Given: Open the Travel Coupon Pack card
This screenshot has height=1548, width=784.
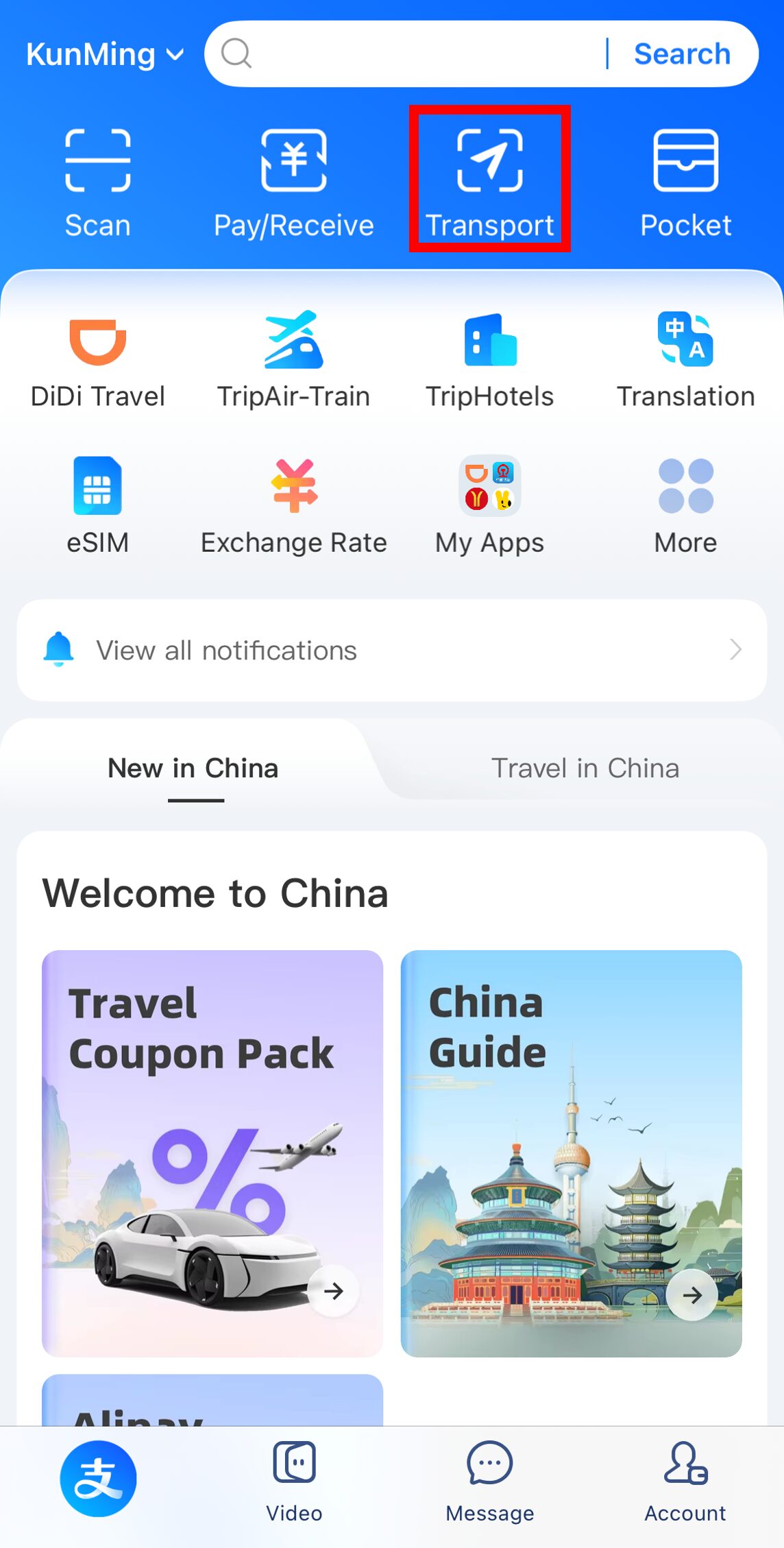Looking at the screenshot, I should coord(212,1152).
